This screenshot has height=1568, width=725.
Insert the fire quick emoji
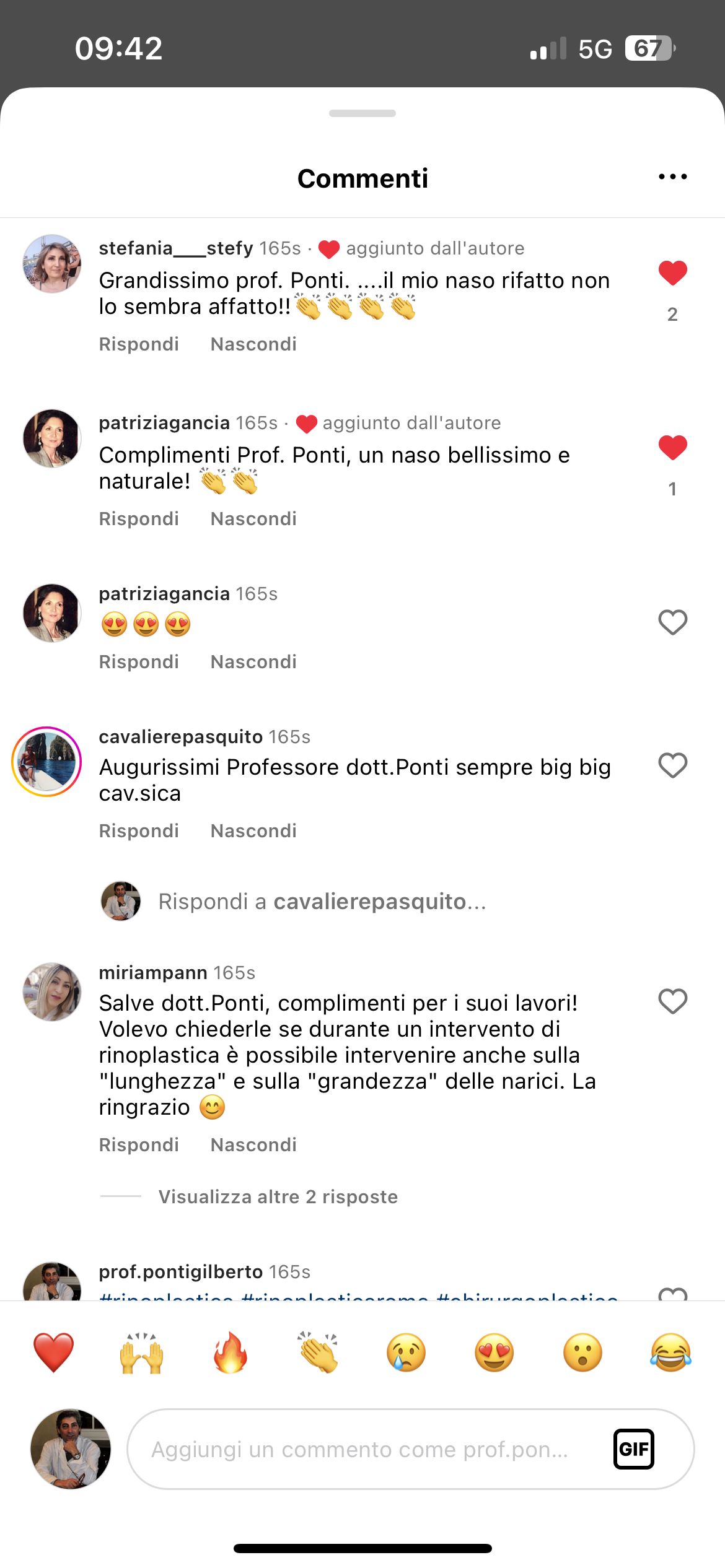point(230,1352)
